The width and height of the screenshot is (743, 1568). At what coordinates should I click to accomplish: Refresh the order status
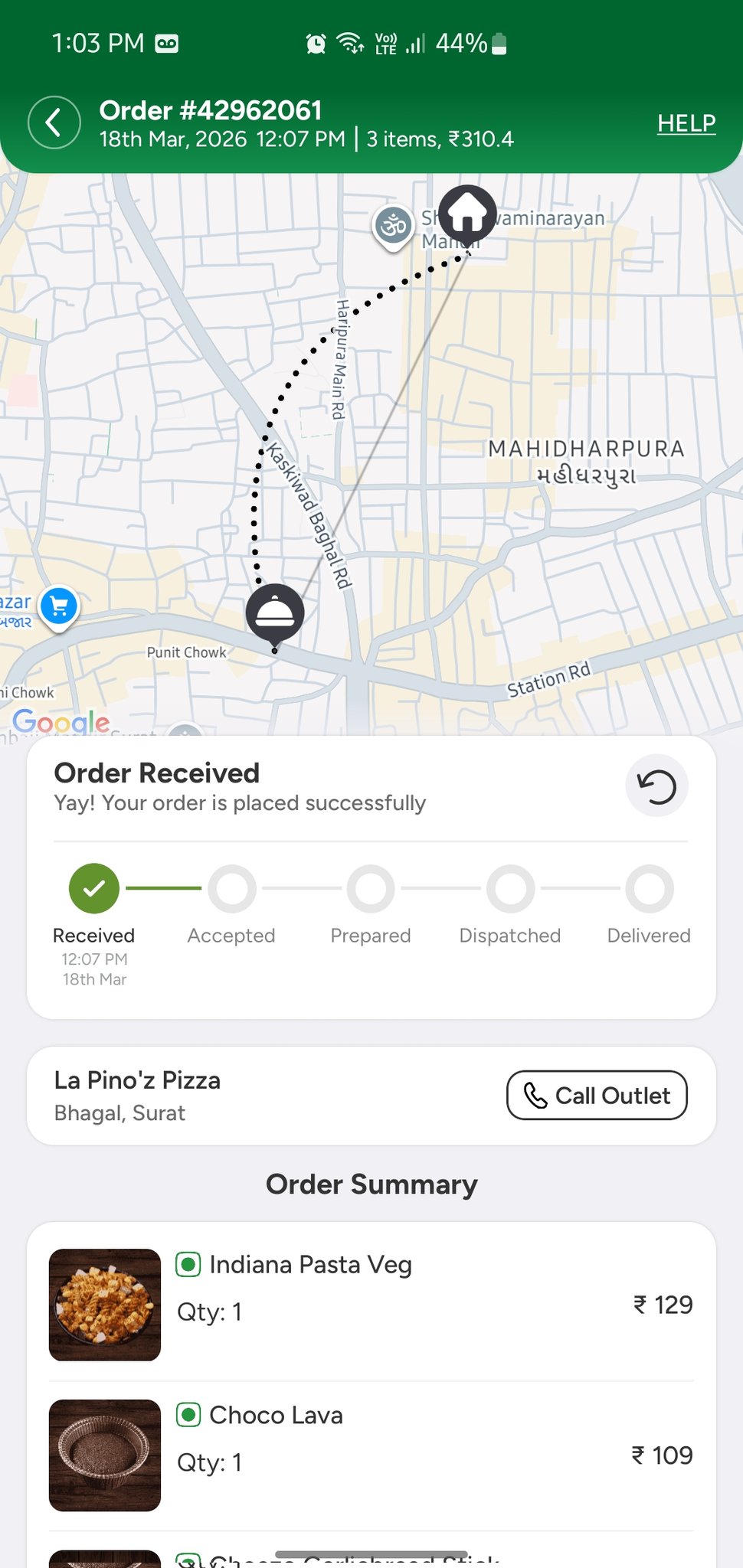pos(656,786)
